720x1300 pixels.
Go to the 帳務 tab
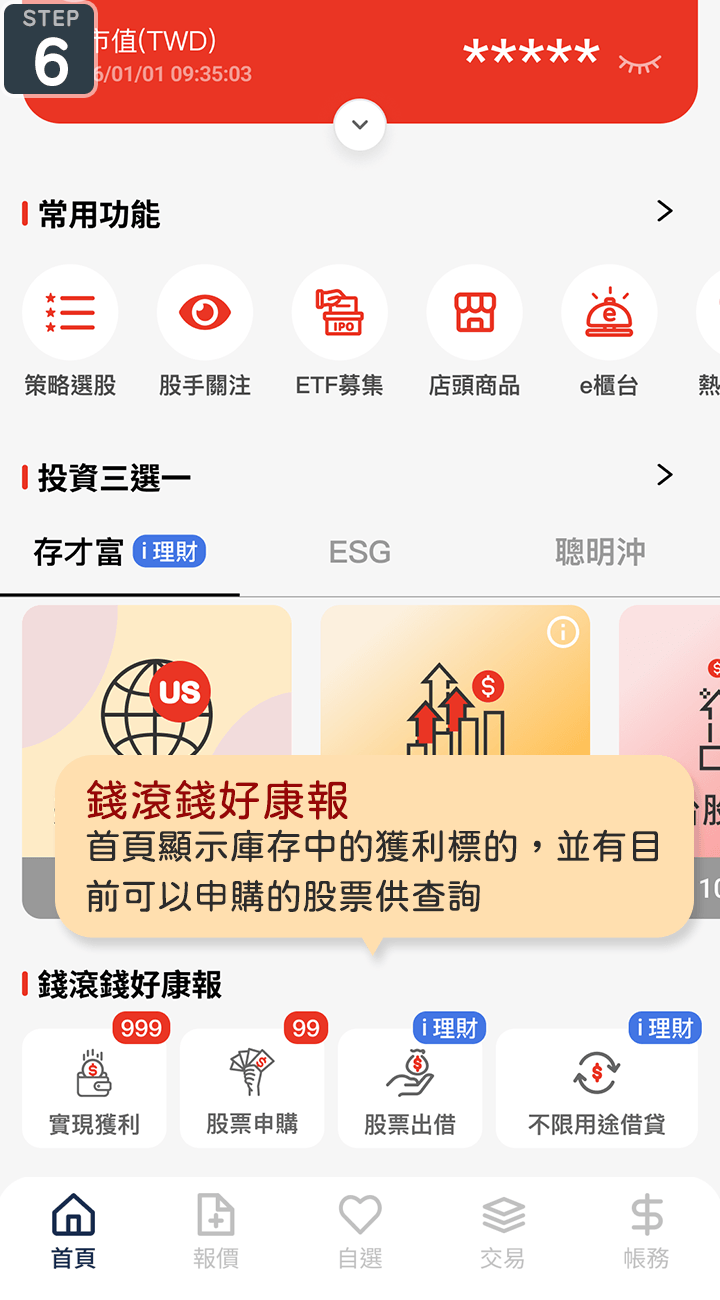[x=646, y=1232]
